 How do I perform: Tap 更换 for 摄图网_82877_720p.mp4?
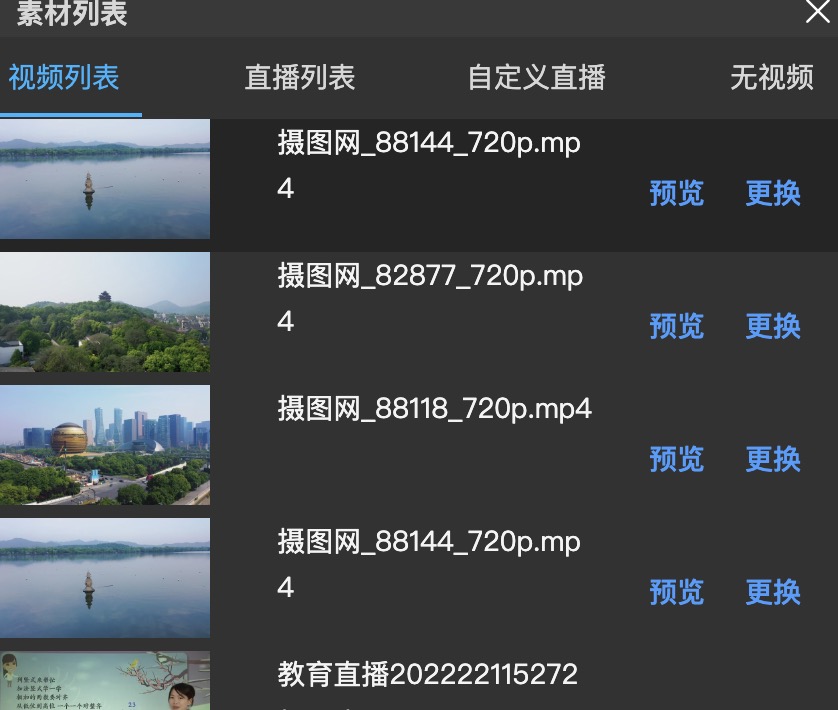[773, 326]
